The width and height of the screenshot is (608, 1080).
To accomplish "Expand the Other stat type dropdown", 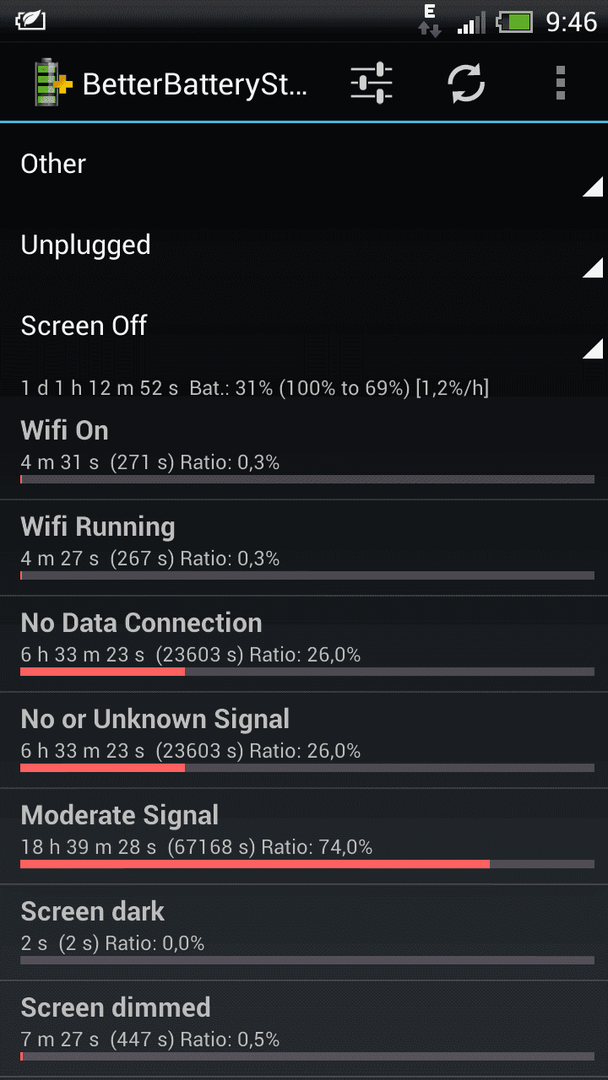I will [304, 165].
